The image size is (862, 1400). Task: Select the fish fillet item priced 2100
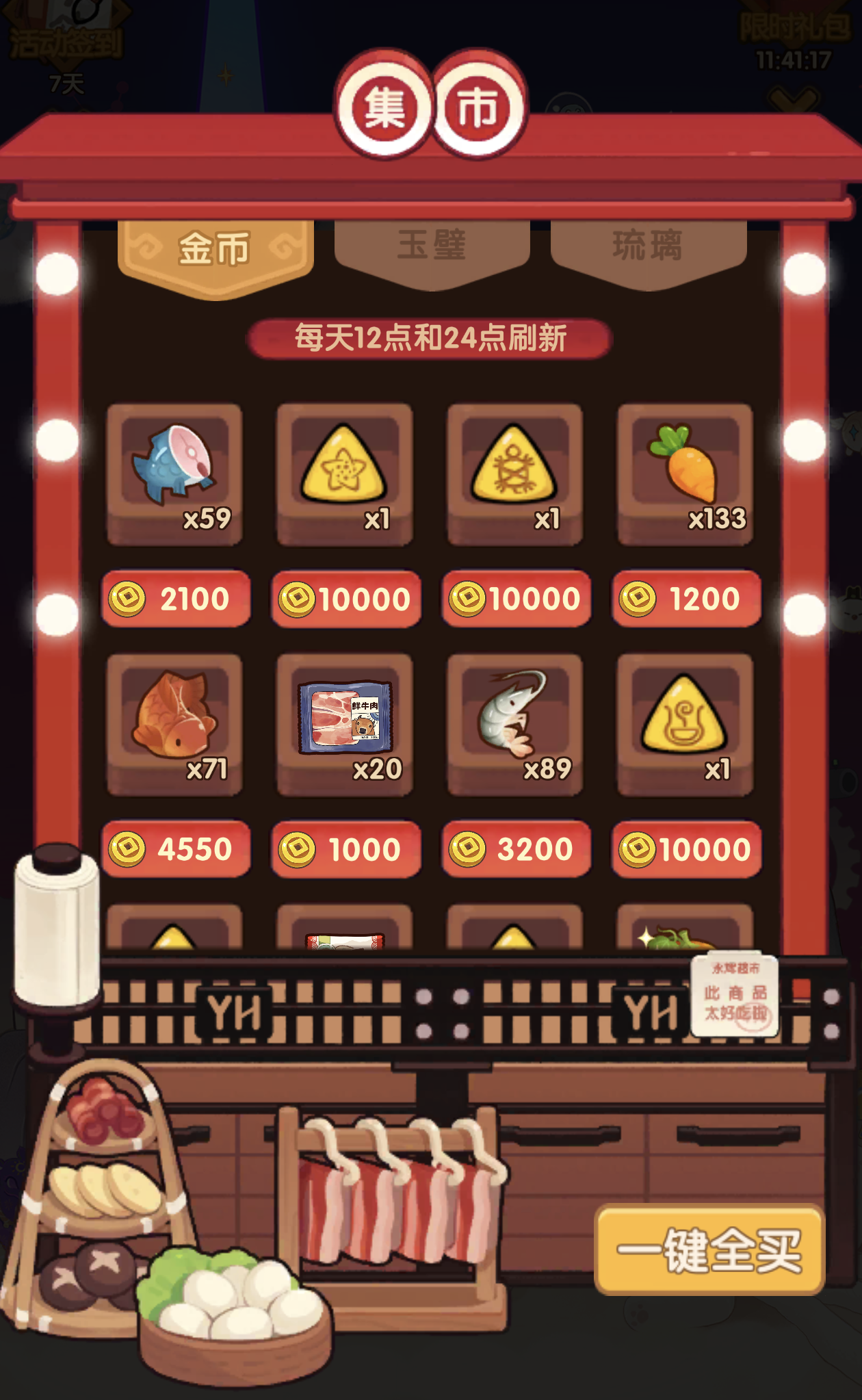point(176,472)
